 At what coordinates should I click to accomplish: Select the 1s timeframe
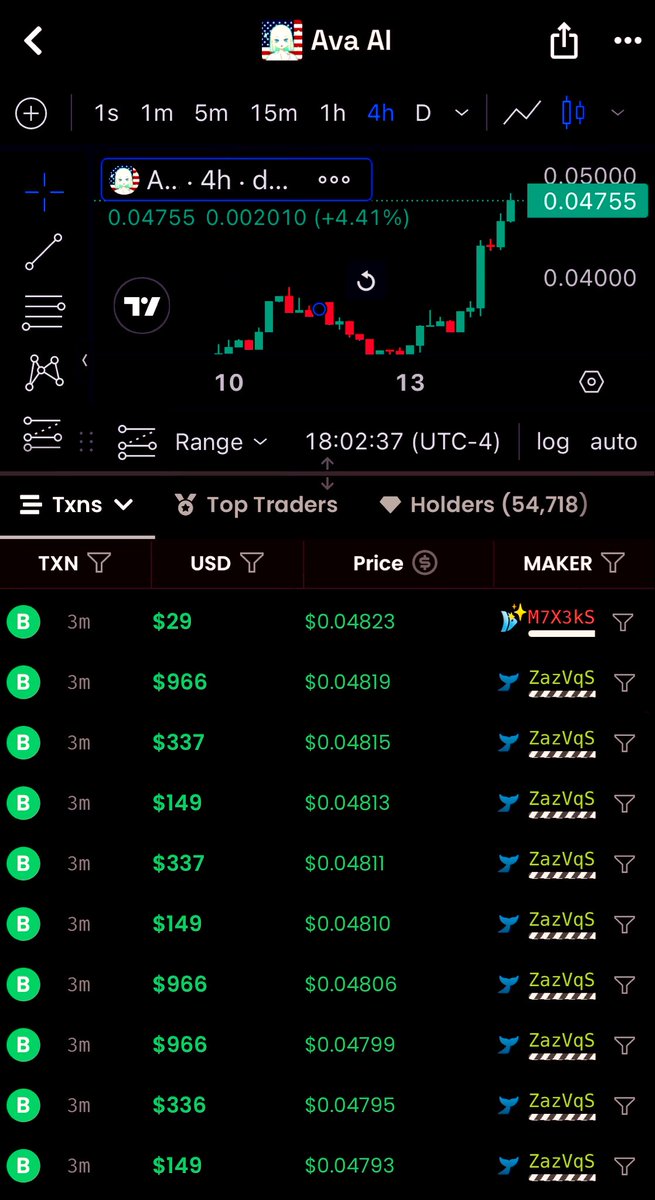click(106, 113)
